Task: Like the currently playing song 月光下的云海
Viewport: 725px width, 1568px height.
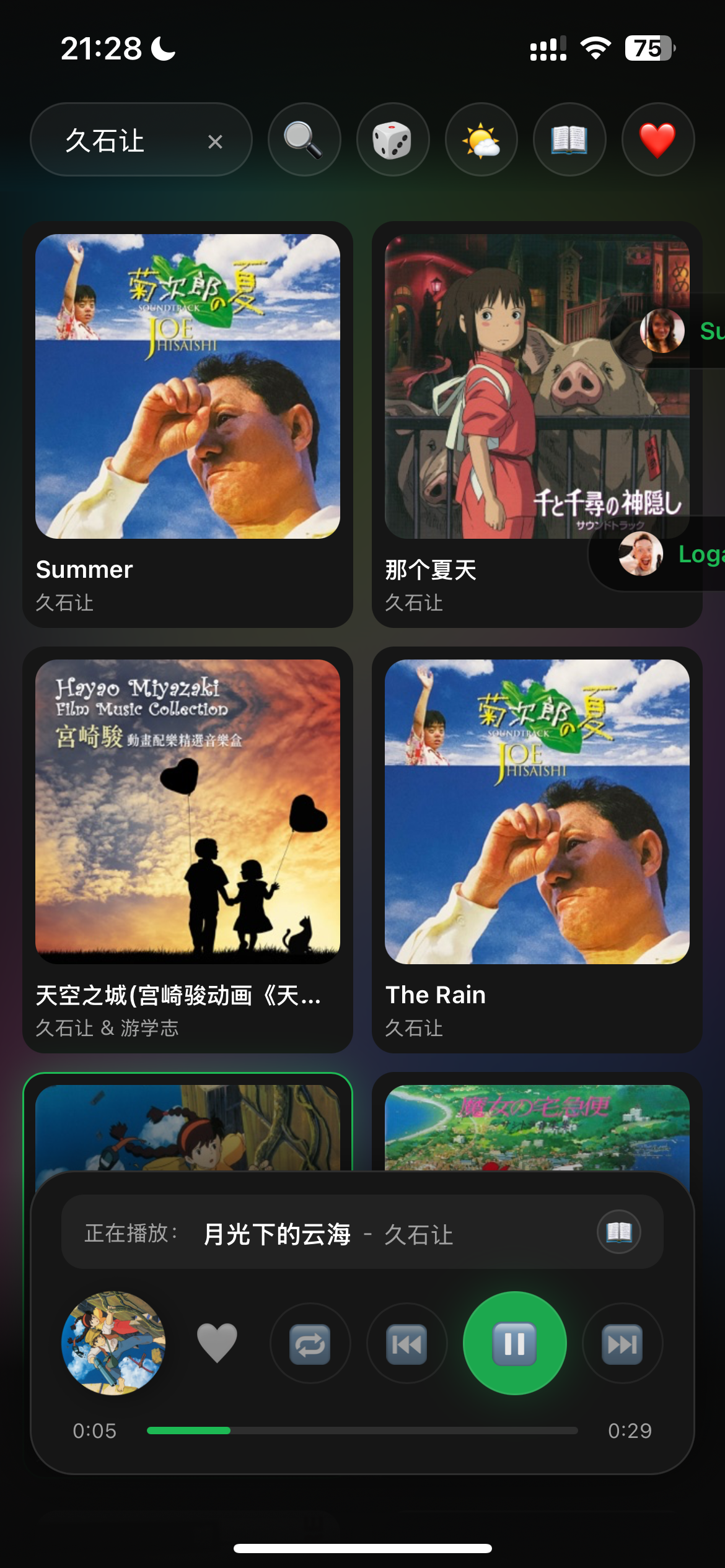Action: tap(217, 1343)
